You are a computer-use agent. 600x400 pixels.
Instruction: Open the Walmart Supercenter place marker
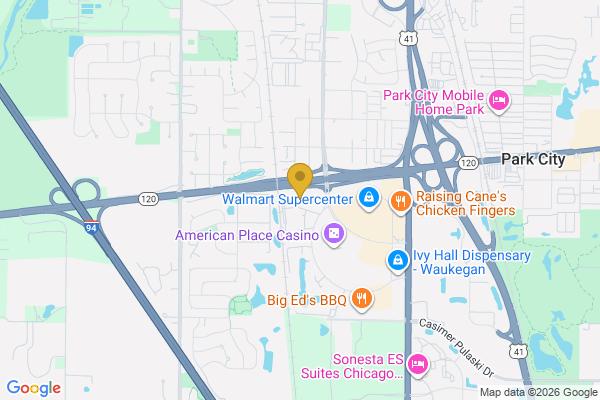(x=369, y=199)
